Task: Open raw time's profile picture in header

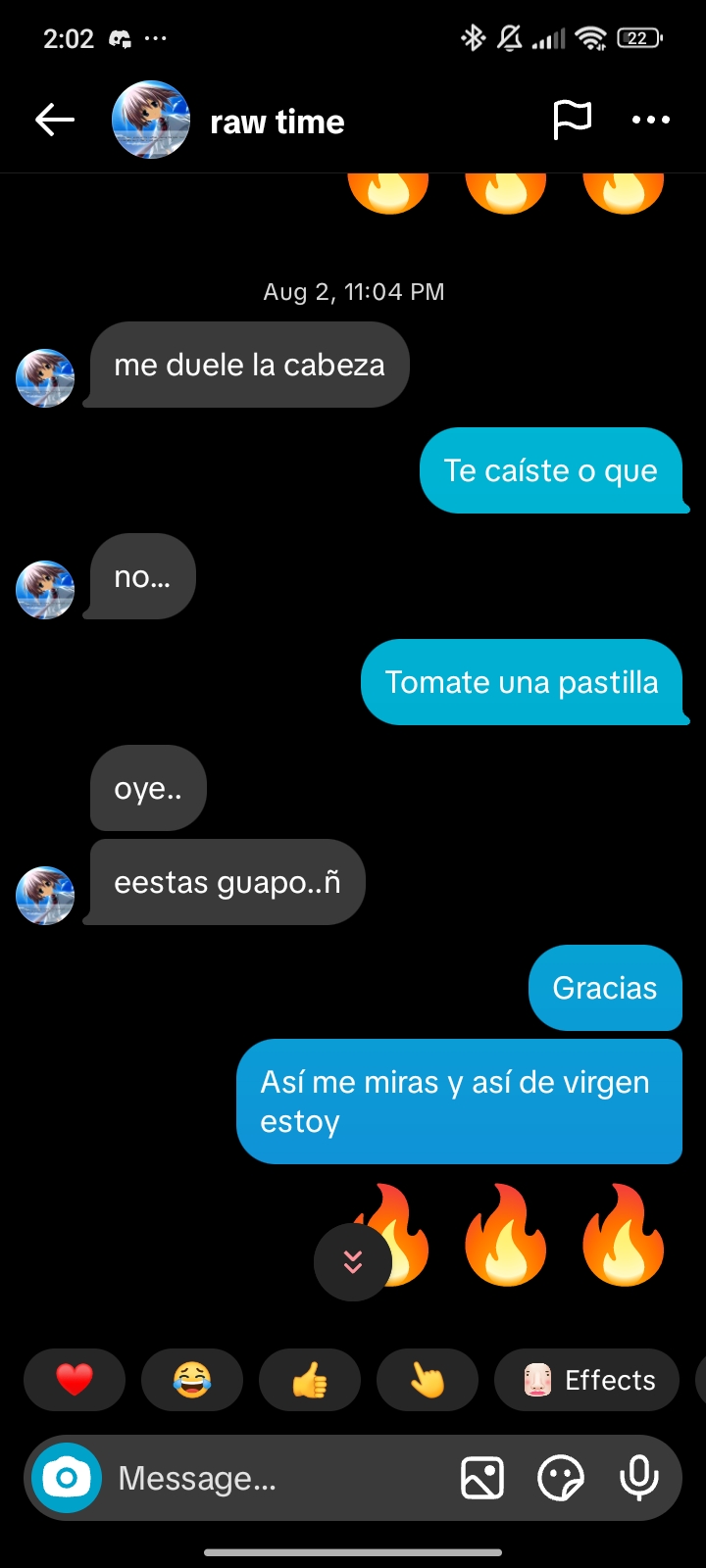Action: 151,121
